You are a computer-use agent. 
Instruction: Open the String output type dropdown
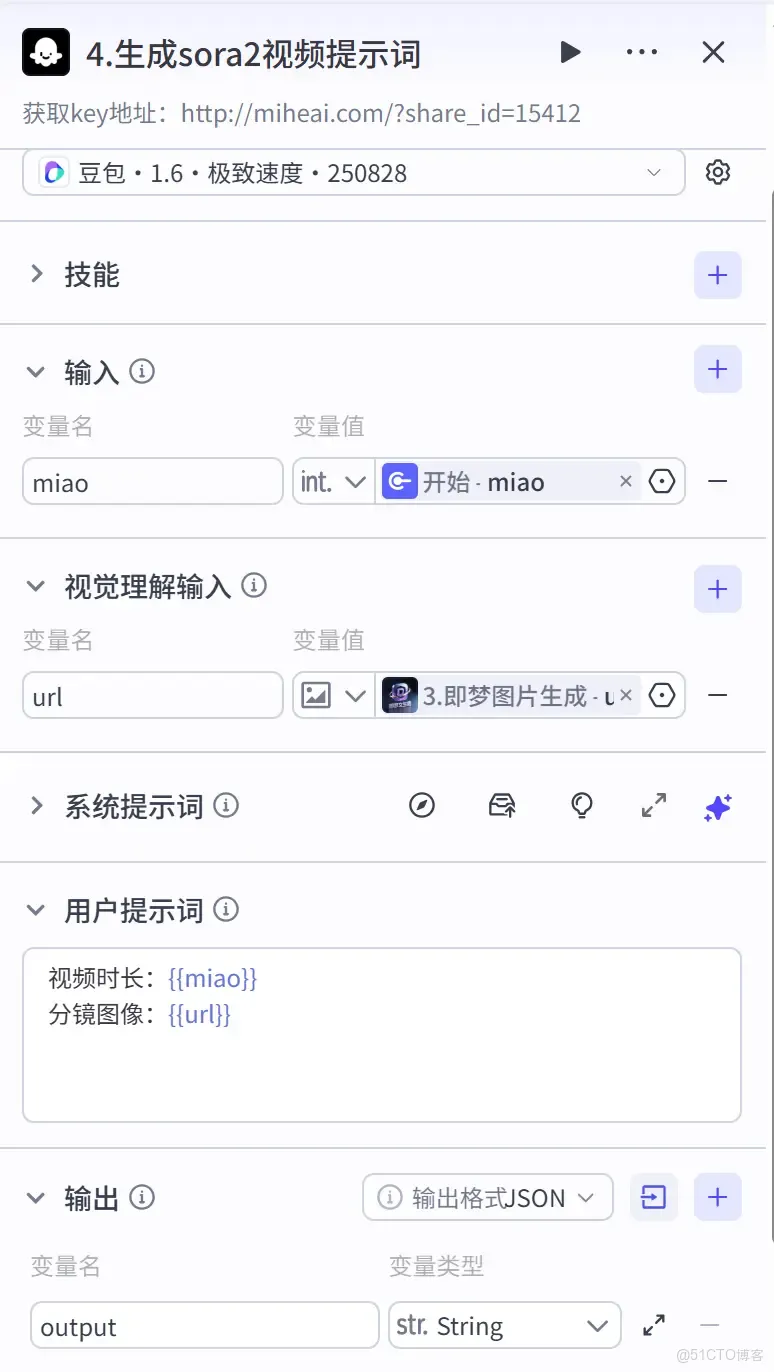click(505, 1325)
